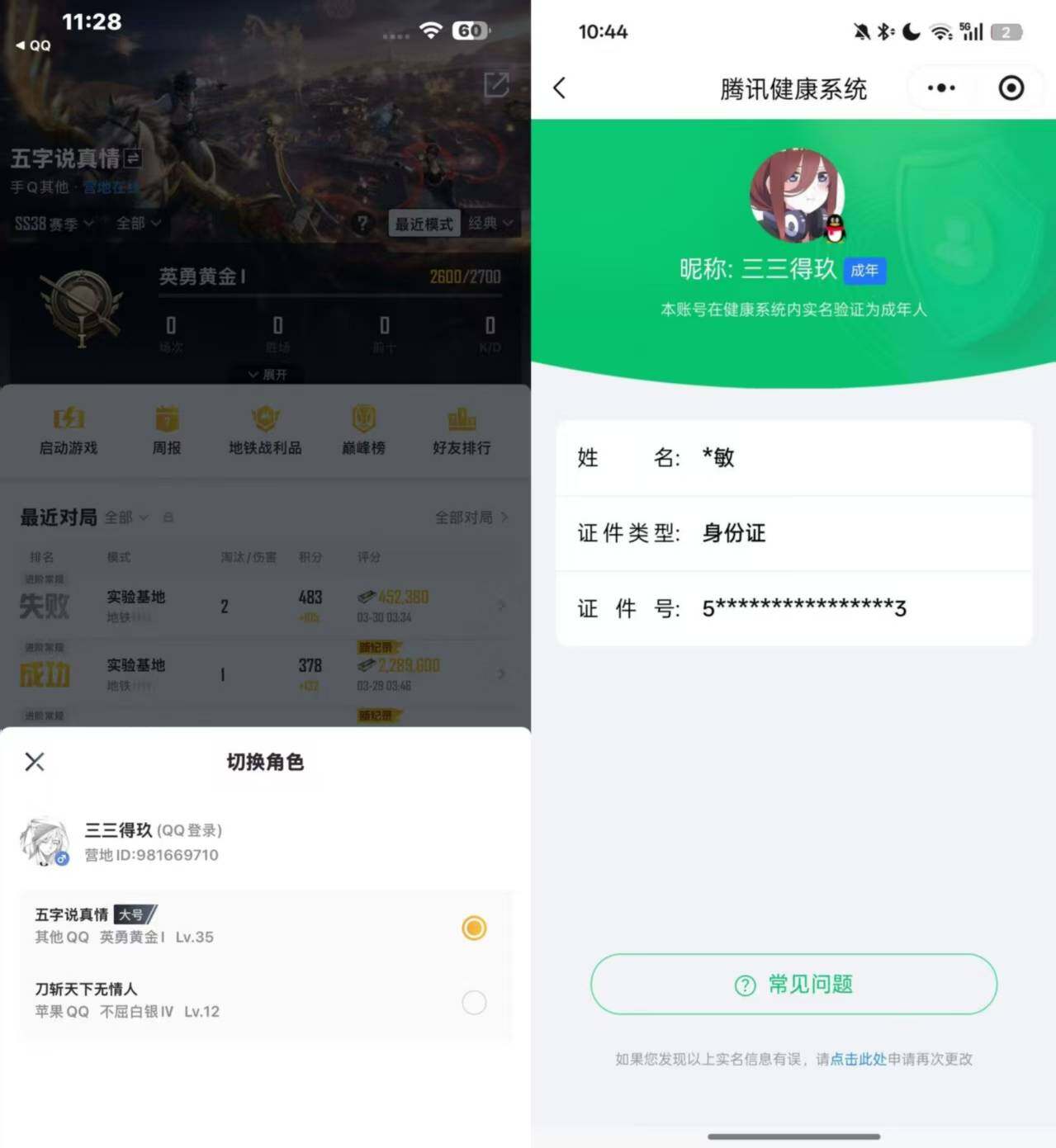Toggle the filter icon beside 最近对局
This screenshot has width=1056, height=1148.
[x=168, y=517]
